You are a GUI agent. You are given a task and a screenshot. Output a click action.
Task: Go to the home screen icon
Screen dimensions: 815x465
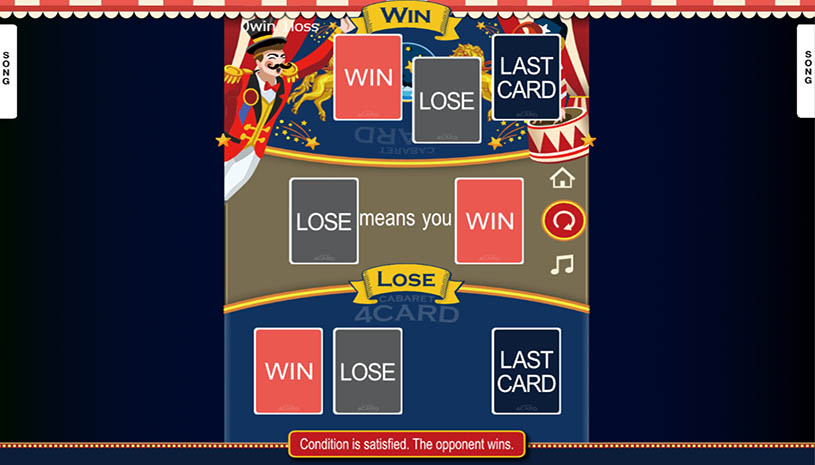(562, 178)
